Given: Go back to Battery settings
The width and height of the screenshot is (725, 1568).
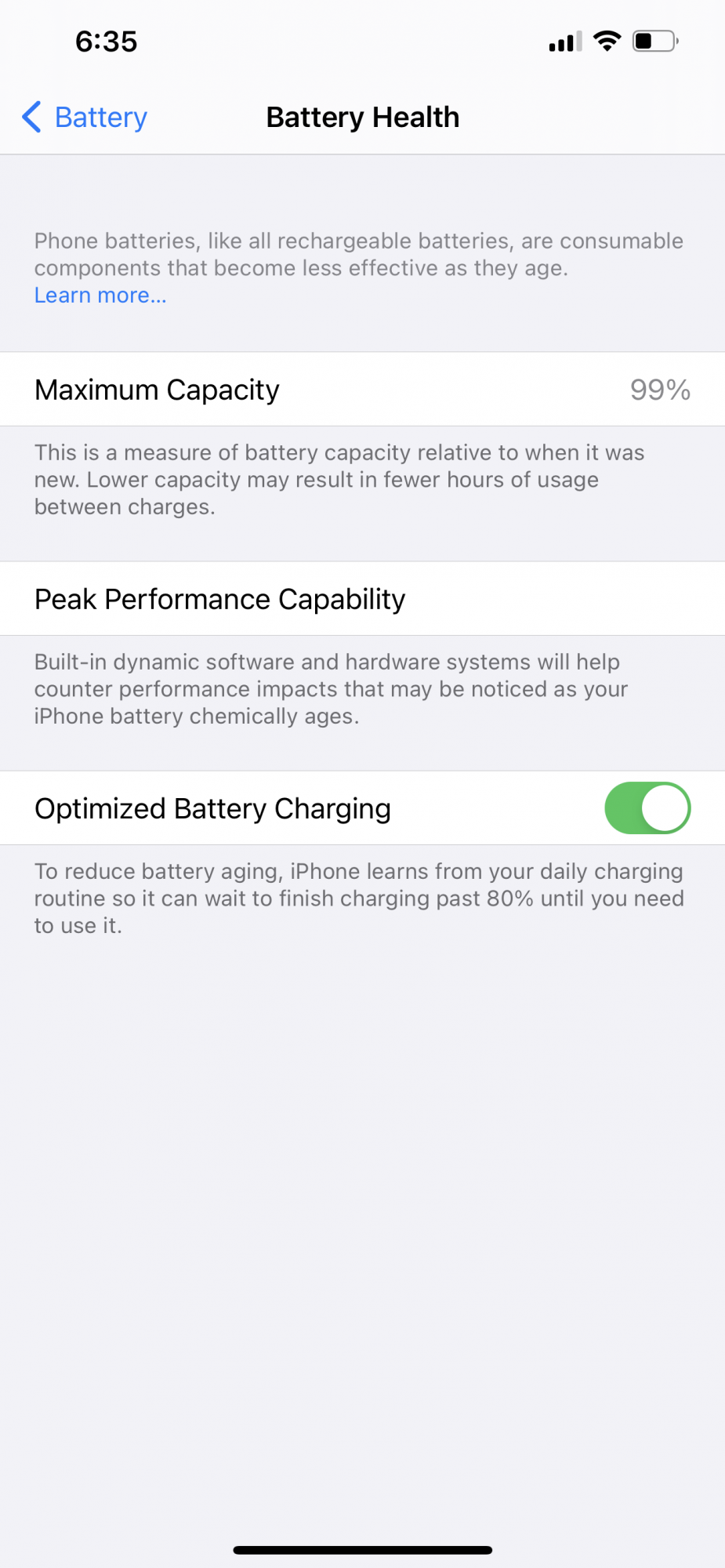Looking at the screenshot, I should [x=85, y=118].
